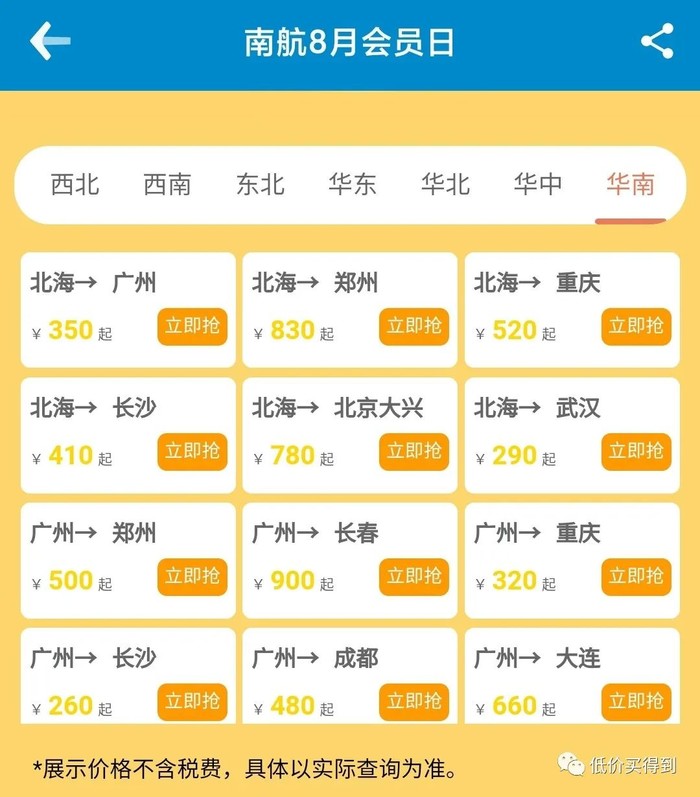Image resolution: width=700 pixels, height=797 pixels.
Task: Tap 立即抢 for 广州→郑州
Action: (192, 577)
